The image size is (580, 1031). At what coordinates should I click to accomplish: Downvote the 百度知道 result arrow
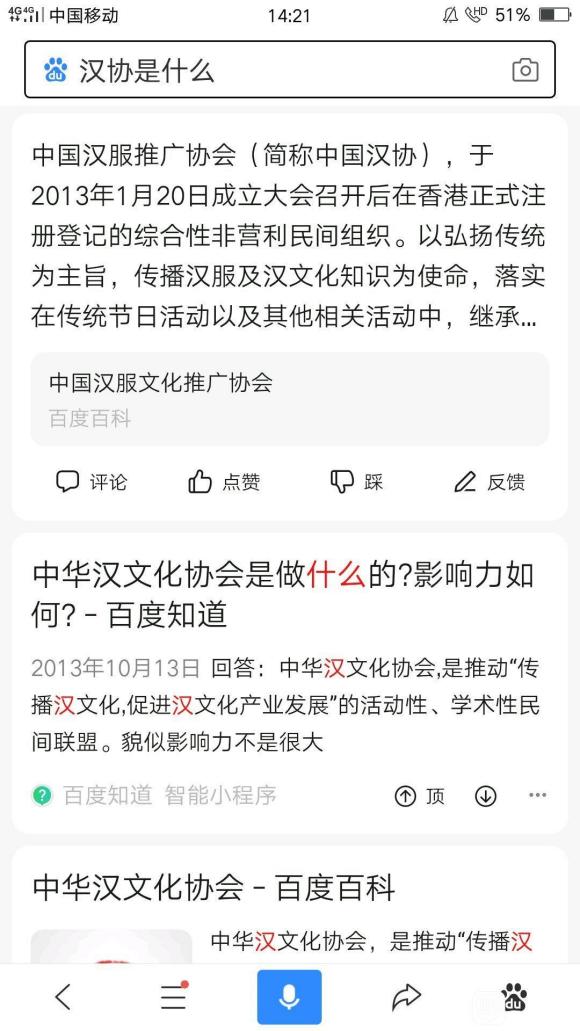coord(485,796)
